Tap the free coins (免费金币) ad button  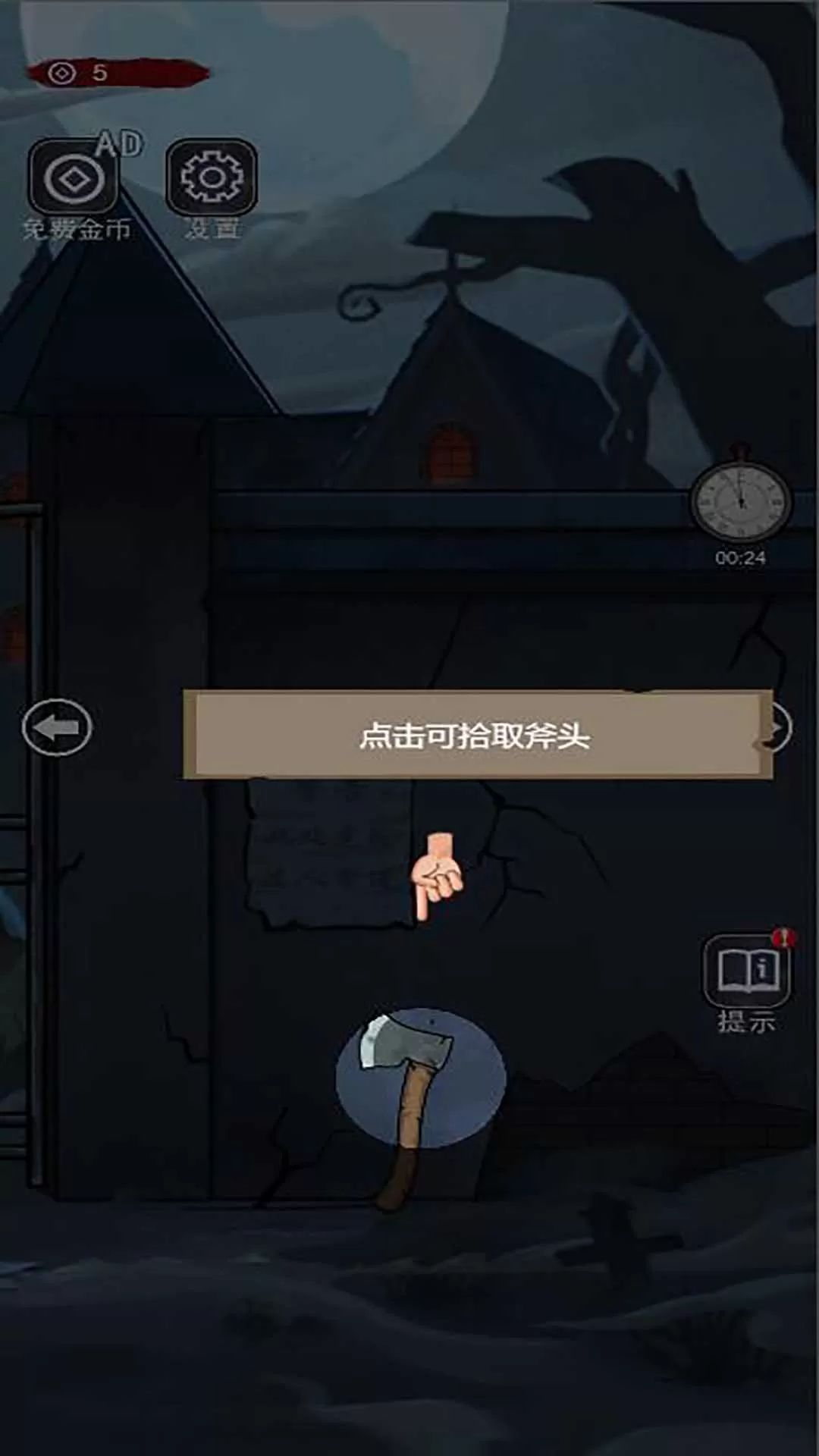(x=74, y=179)
